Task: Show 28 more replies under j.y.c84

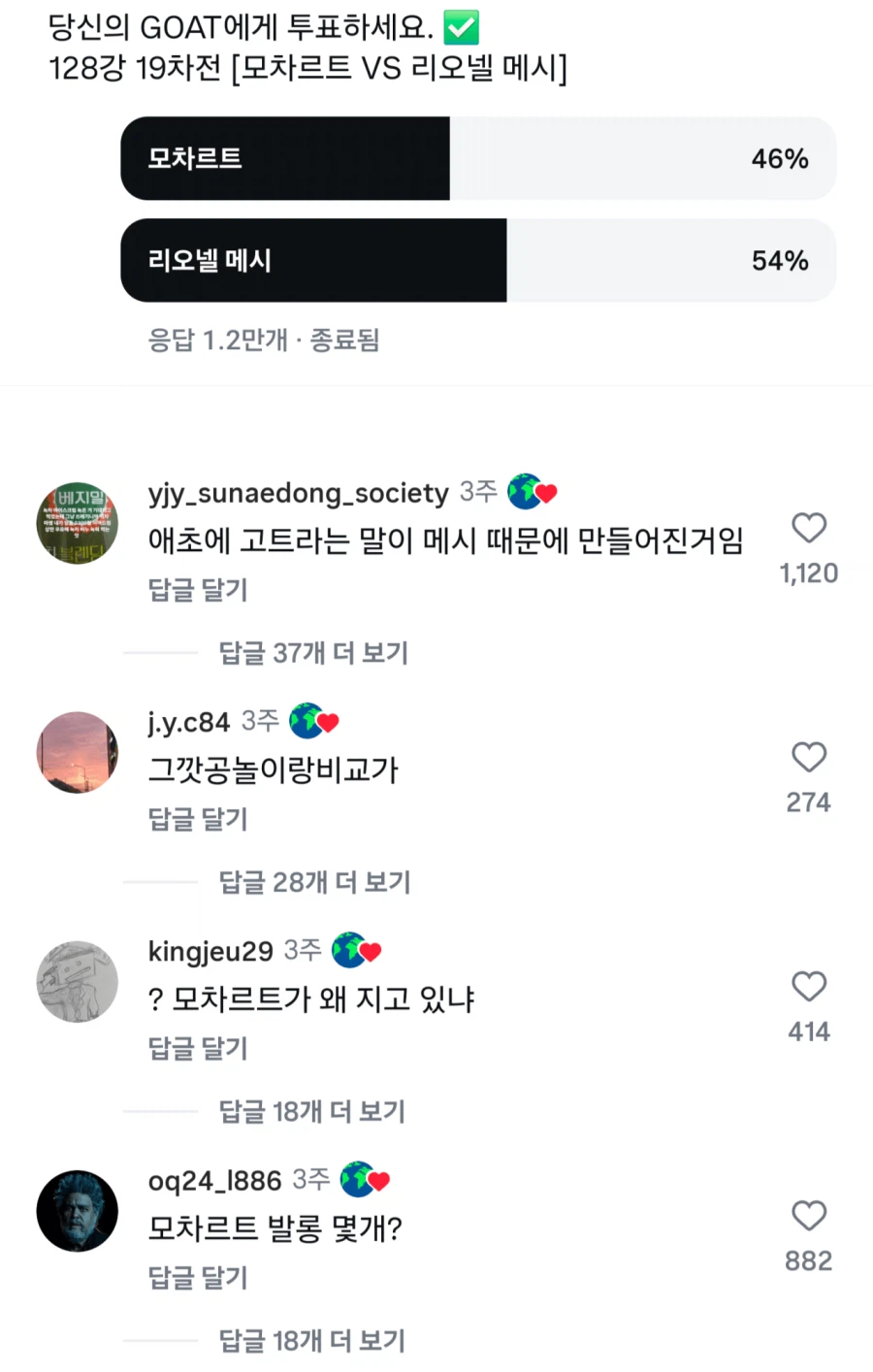Action: (x=313, y=881)
